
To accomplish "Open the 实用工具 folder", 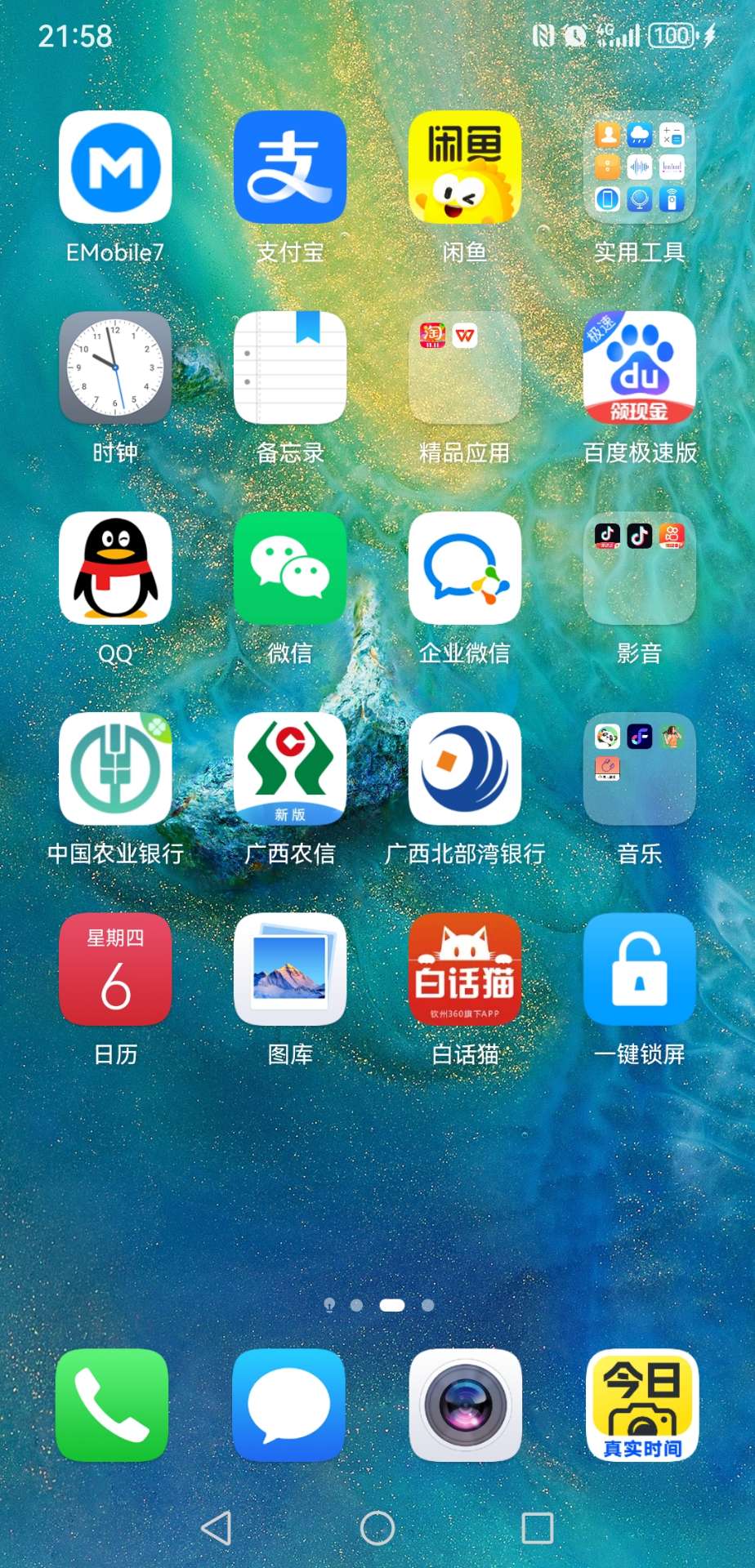I will pyautogui.click(x=640, y=167).
